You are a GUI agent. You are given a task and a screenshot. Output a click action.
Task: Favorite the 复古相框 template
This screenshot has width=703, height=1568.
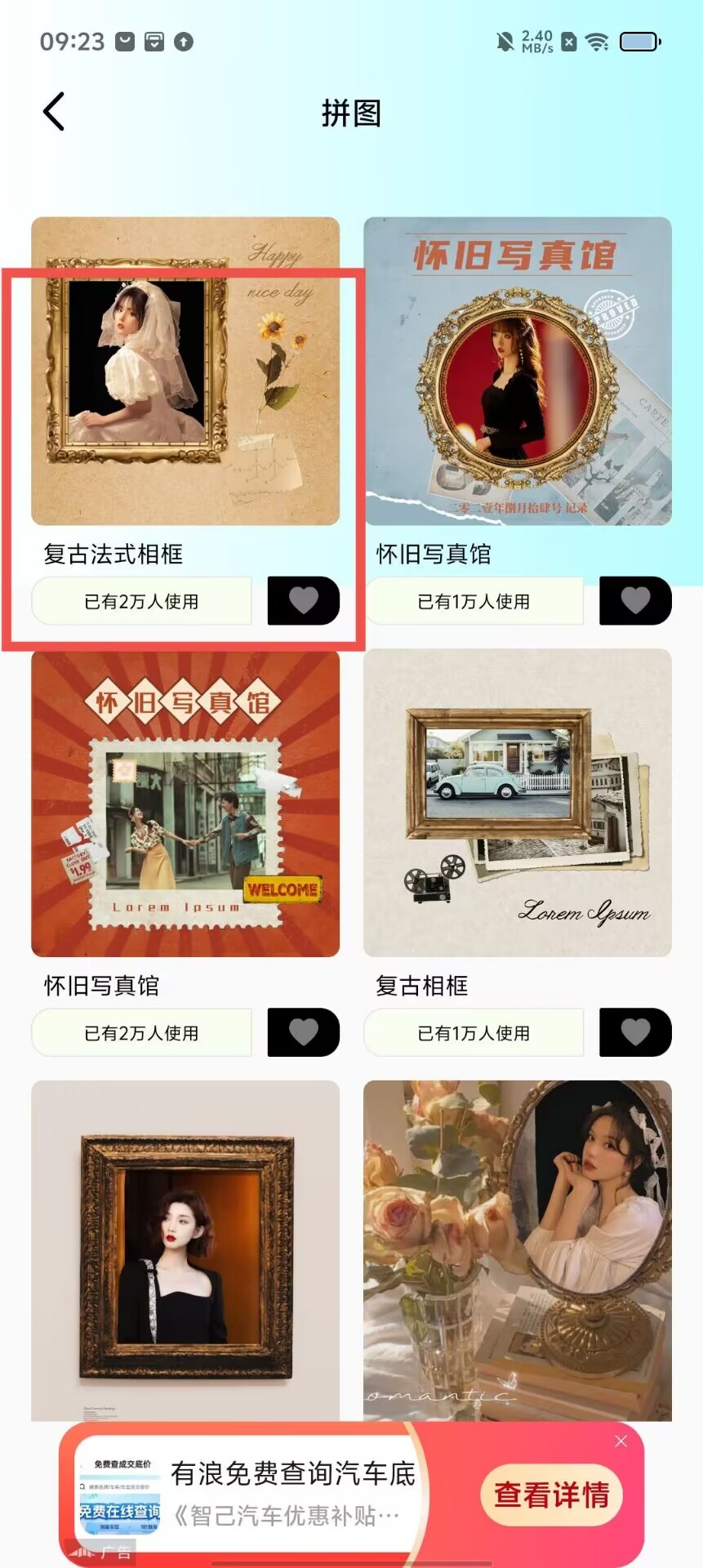tap(635, 1032)
